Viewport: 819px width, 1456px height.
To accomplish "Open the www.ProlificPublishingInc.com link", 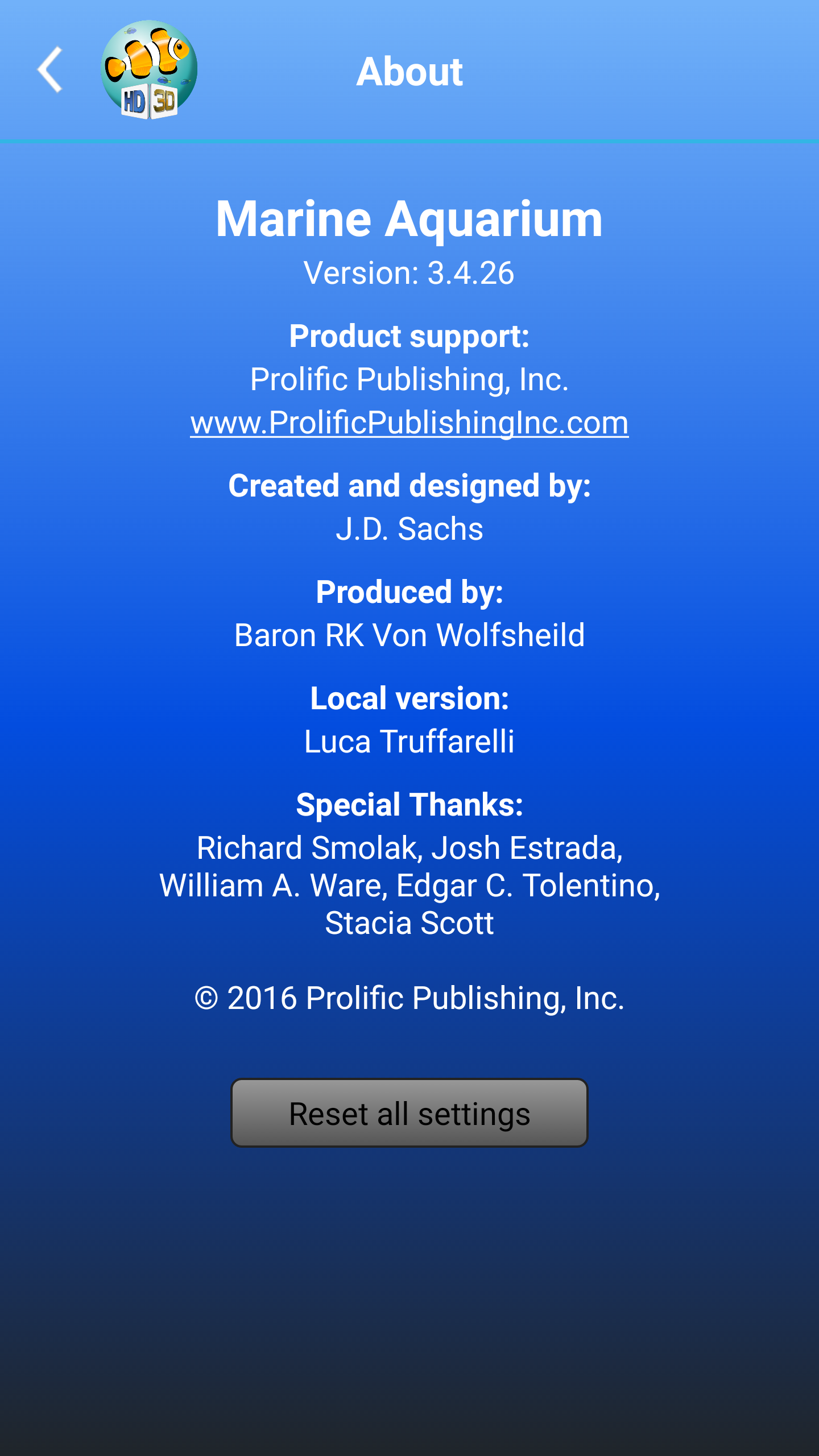I will click(409, 423).
